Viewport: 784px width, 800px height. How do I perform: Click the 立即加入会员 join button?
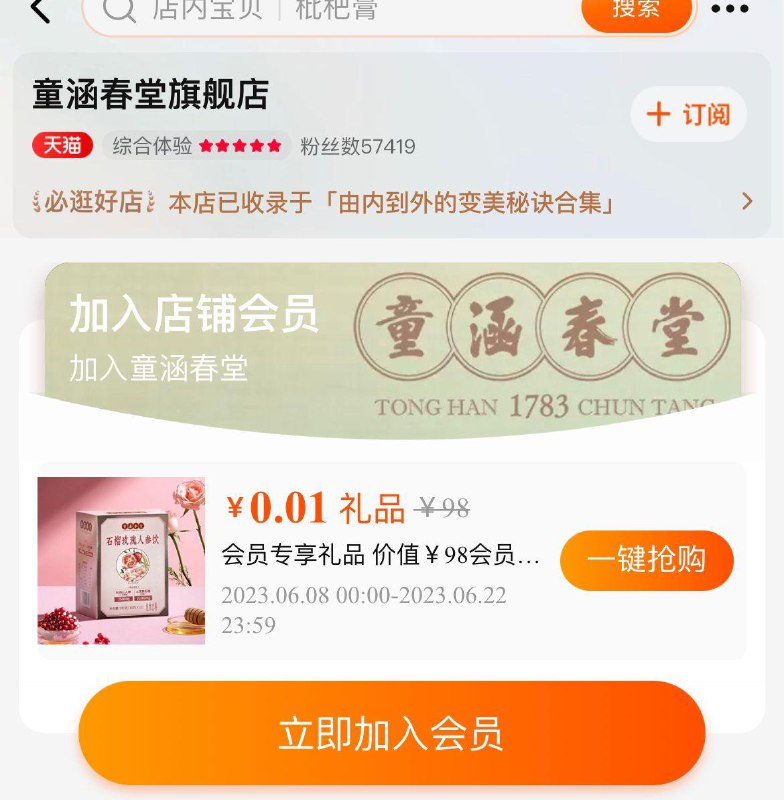(x=392, y=731)
